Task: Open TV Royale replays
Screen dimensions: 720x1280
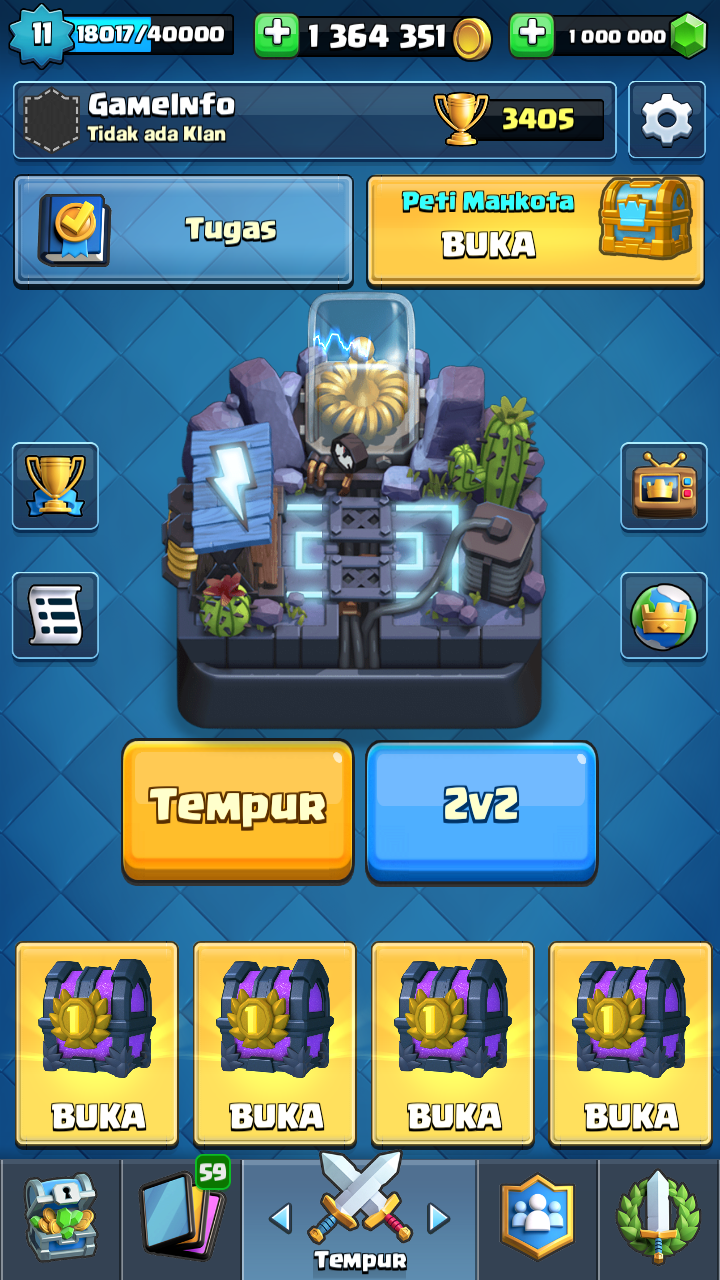Action: (x=664, y=488)
